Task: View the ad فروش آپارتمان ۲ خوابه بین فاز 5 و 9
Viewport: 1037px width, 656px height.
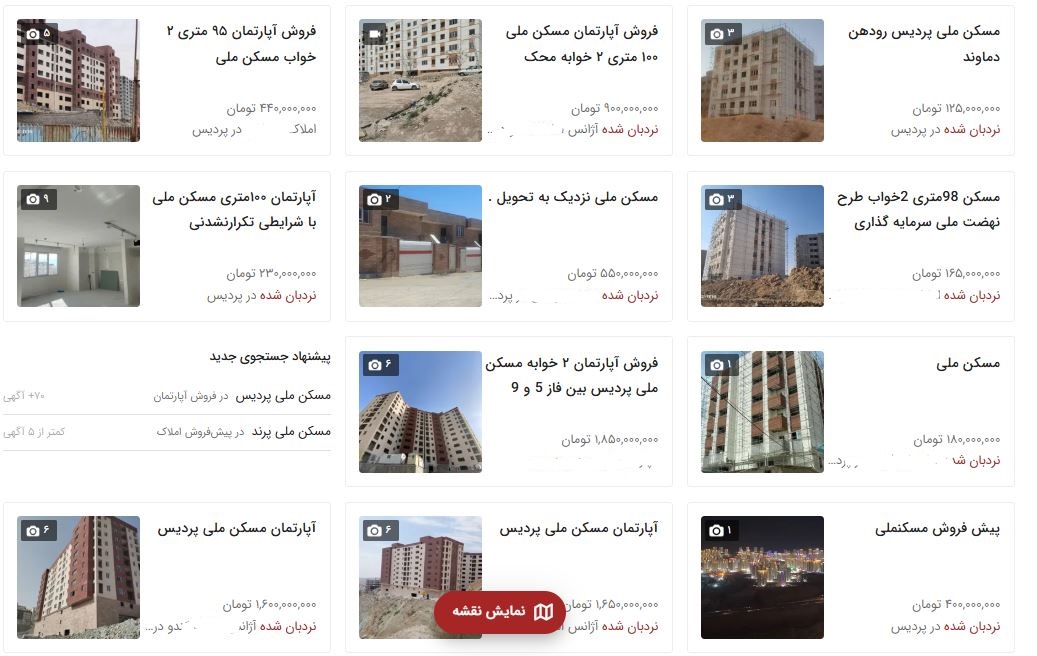Action: pos(571,375)
